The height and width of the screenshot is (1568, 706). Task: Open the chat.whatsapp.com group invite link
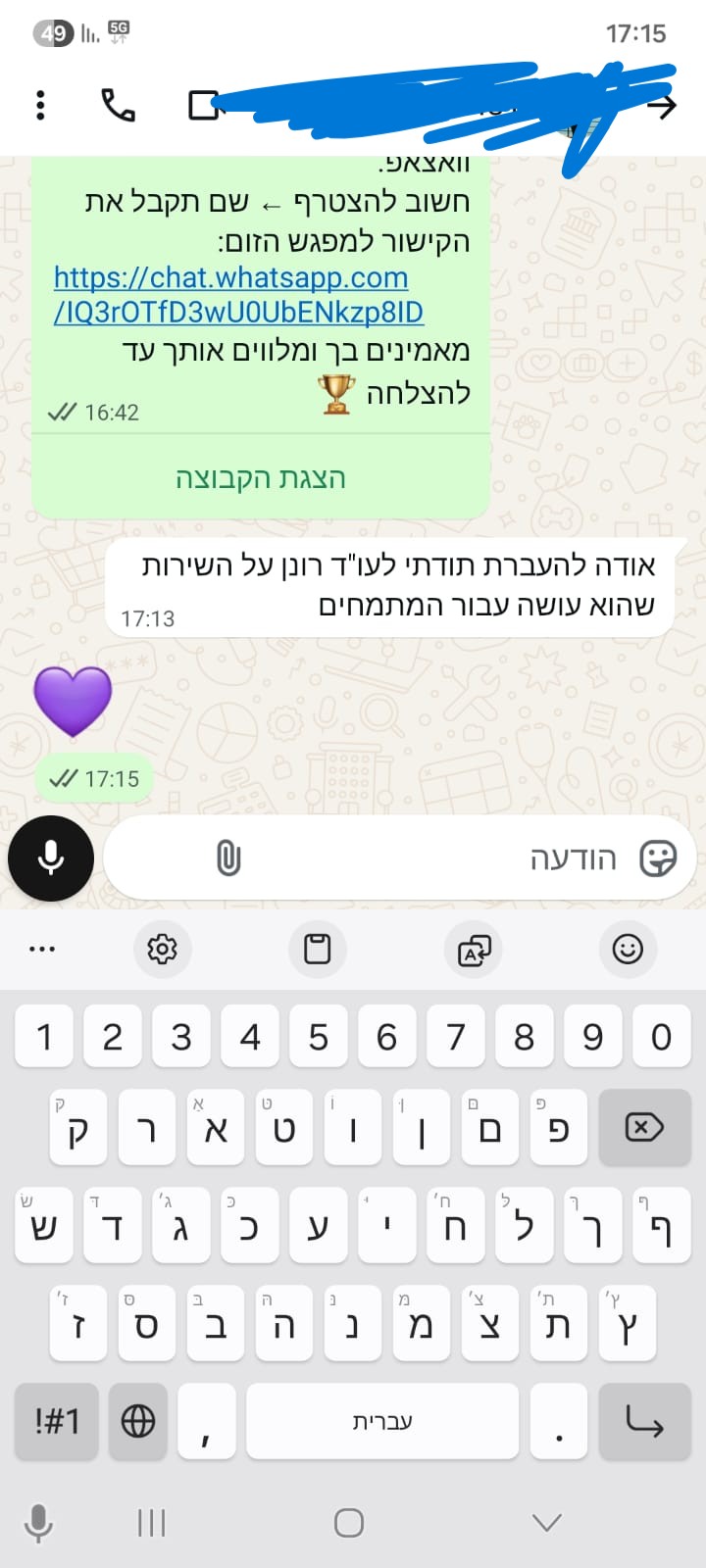231,278
